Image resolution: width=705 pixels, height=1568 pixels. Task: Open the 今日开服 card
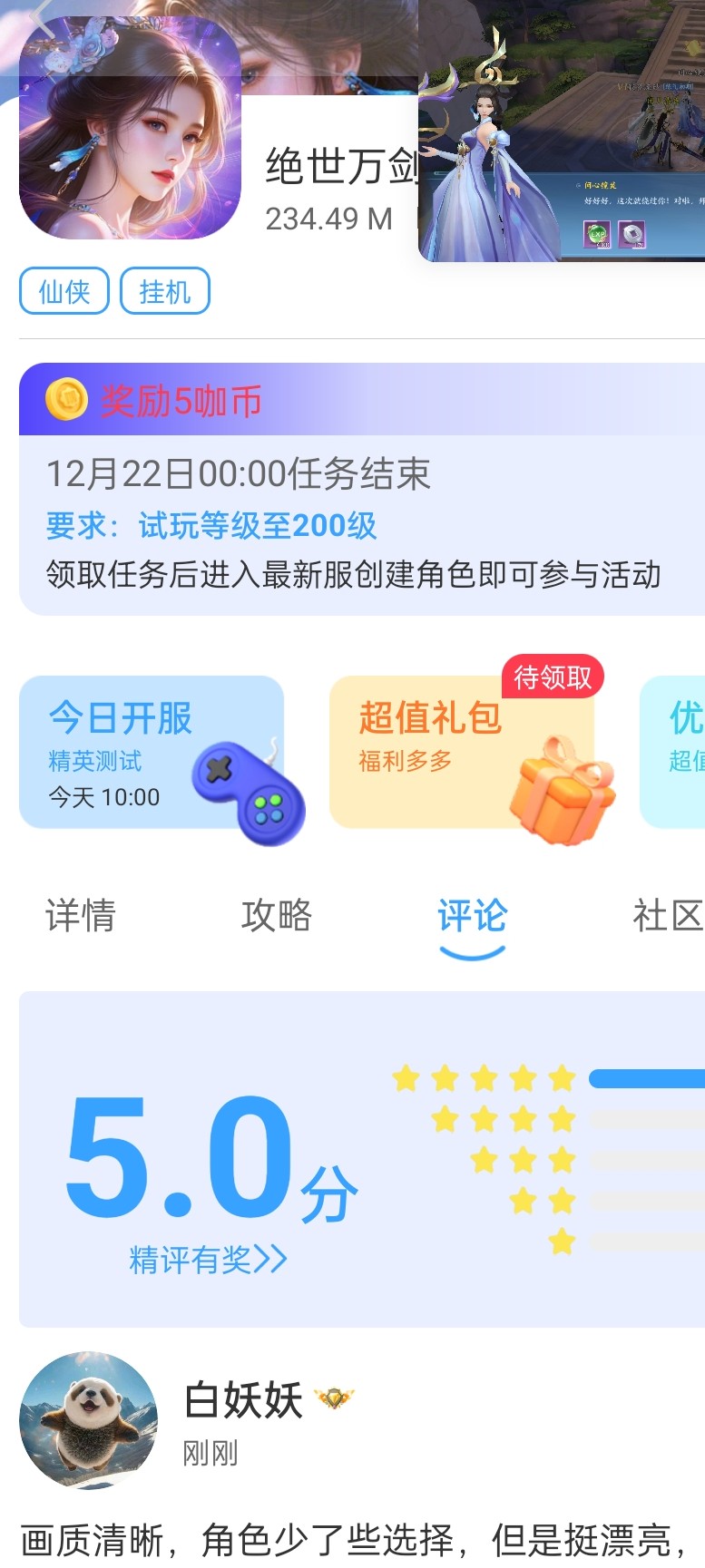(152, 752)
